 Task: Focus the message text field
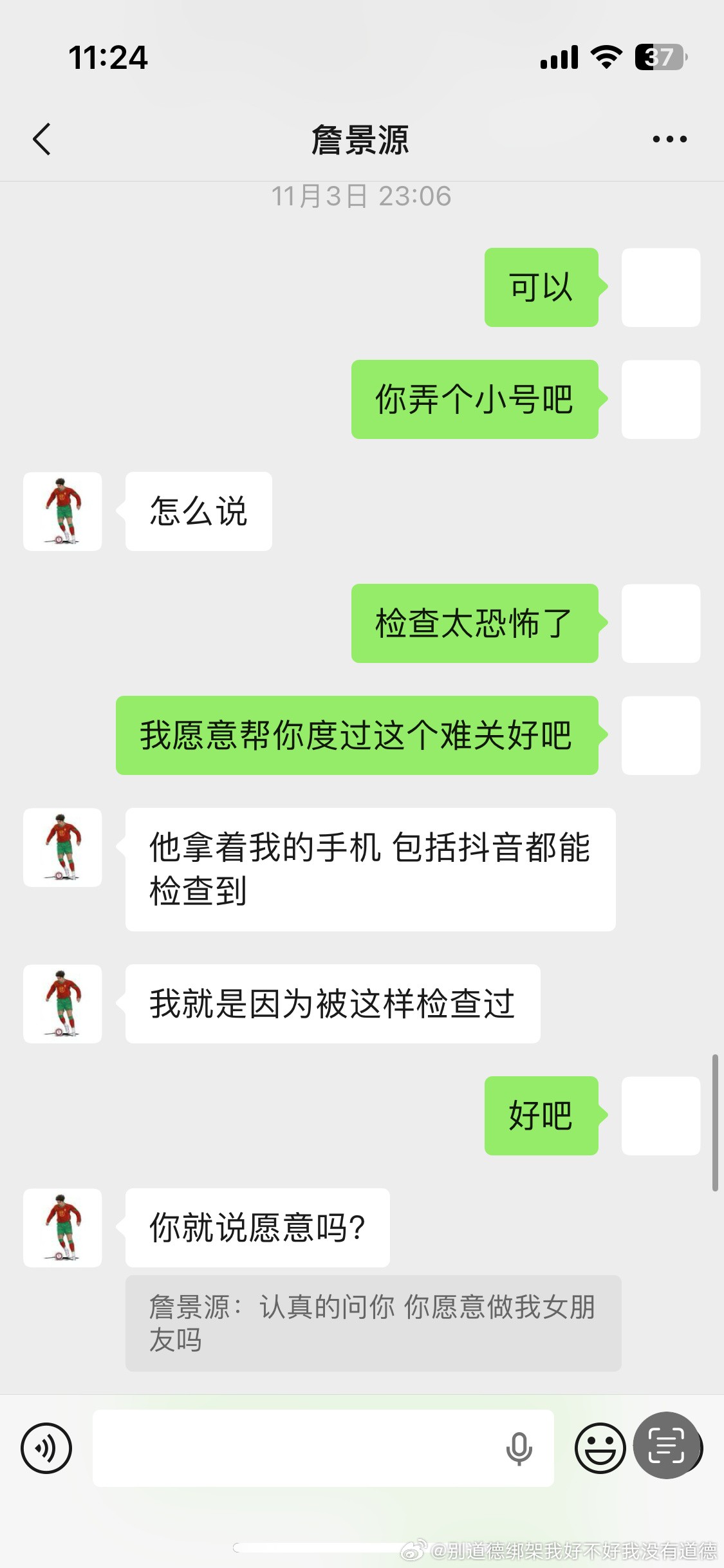coord(296,1448)
